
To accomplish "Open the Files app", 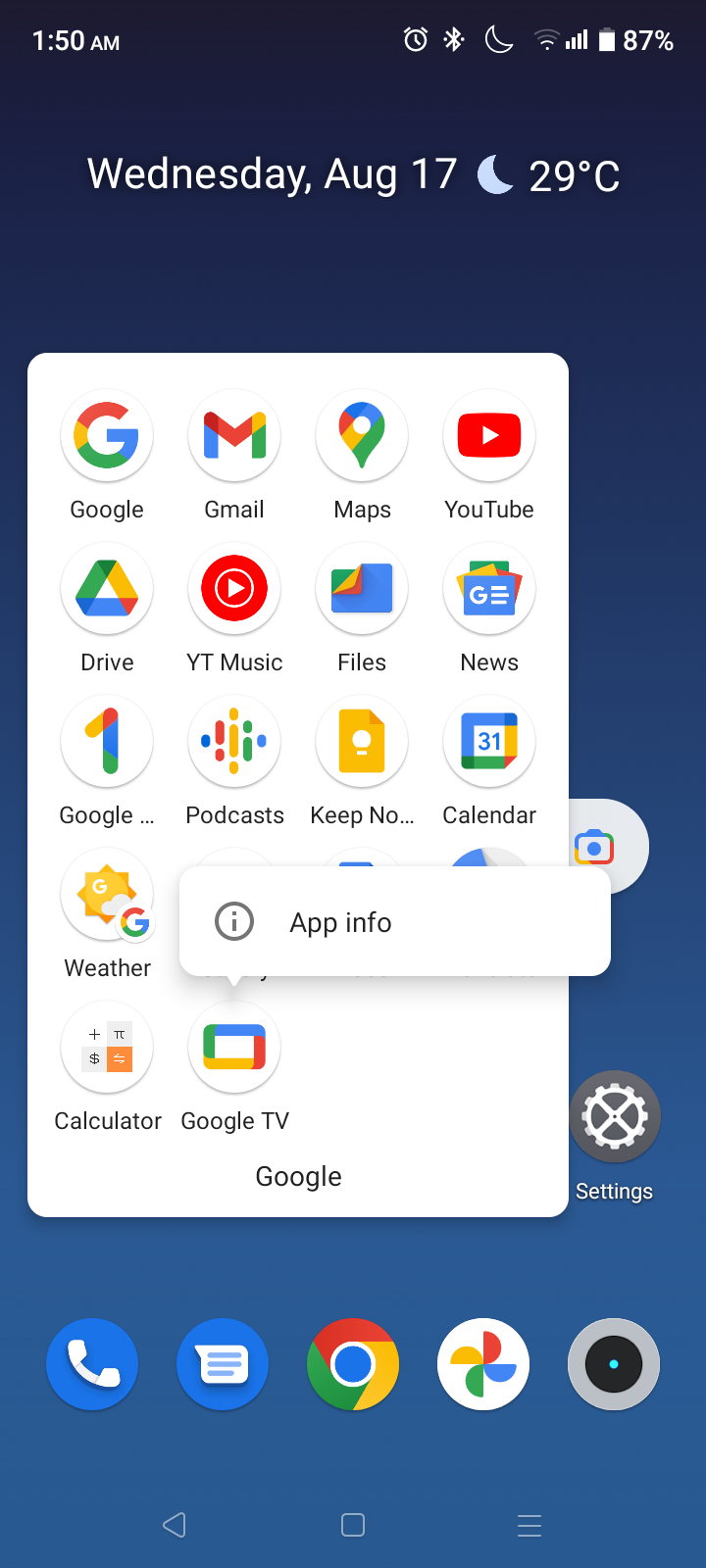I will click(x=362, y=589).
